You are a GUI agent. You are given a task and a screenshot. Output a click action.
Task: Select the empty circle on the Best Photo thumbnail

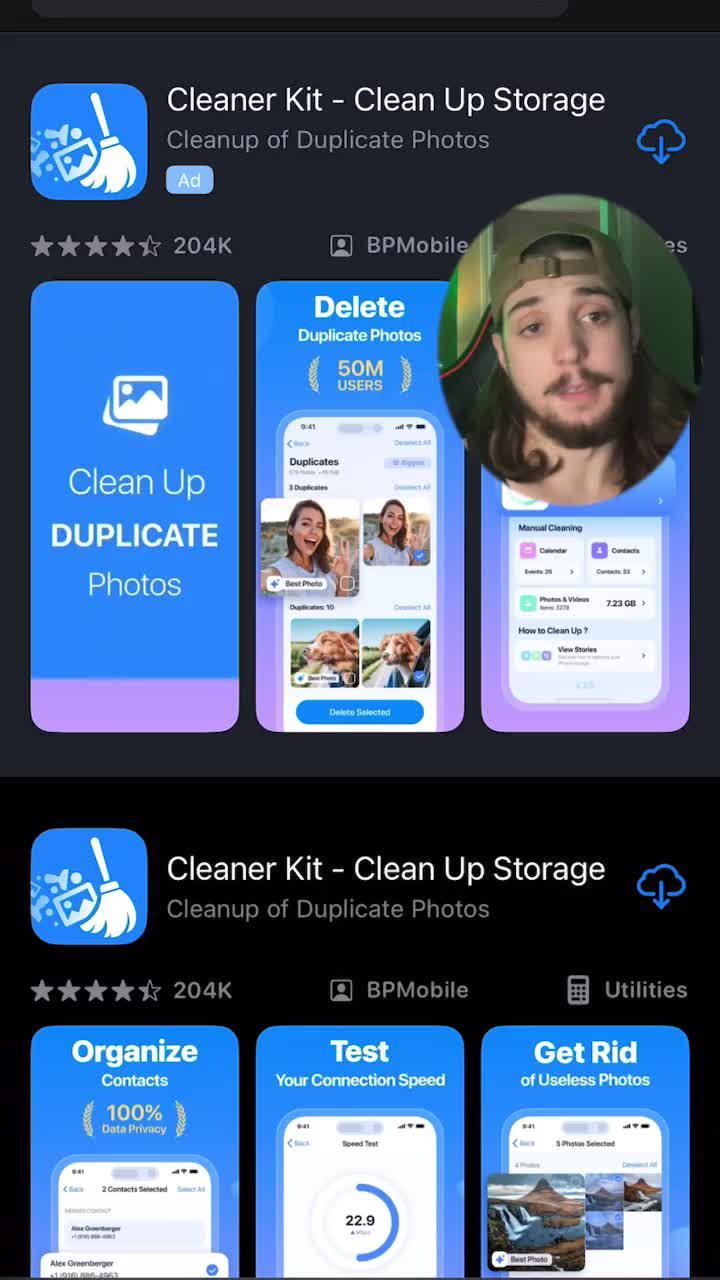coord(348,583)
